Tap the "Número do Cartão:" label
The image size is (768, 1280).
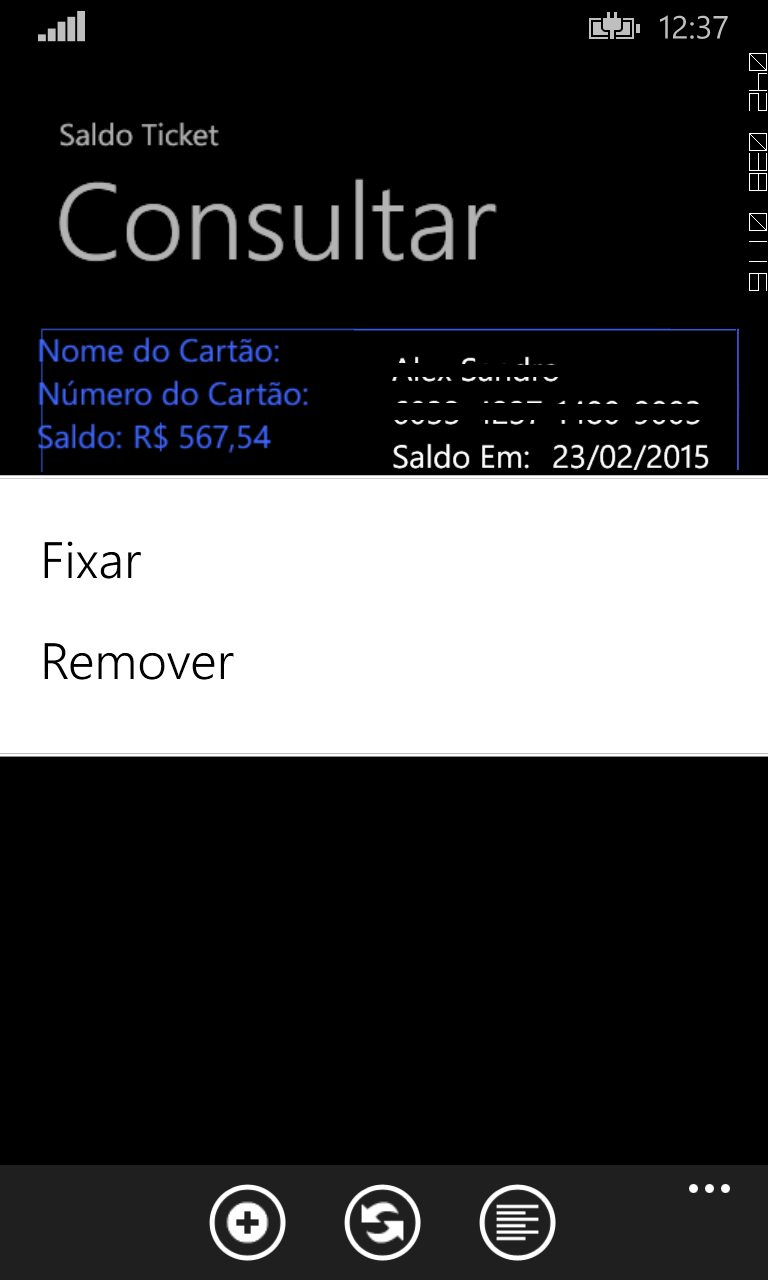172,393
